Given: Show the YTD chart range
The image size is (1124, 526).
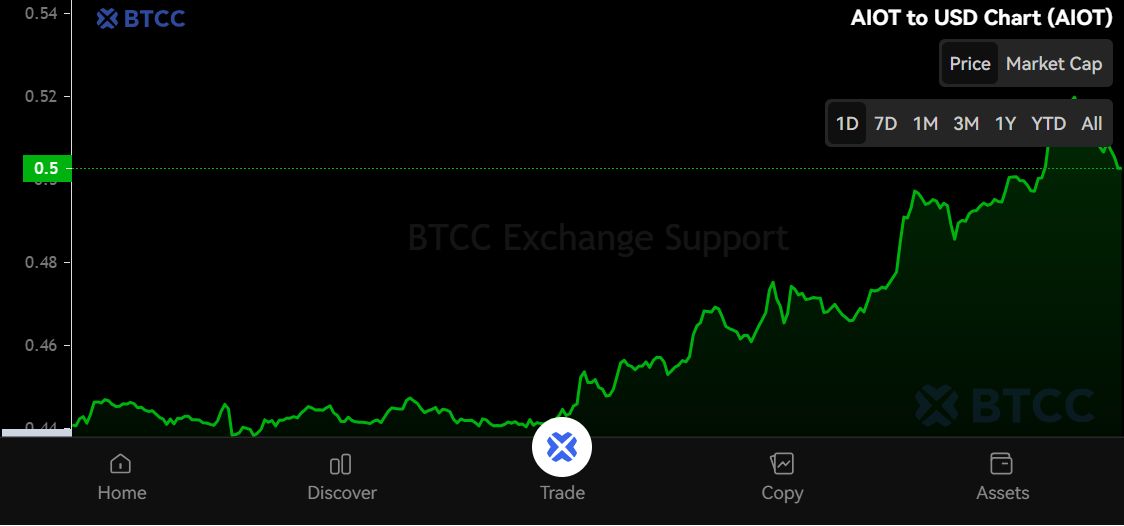Looking at the screenshot, I should coord(1048,124).
